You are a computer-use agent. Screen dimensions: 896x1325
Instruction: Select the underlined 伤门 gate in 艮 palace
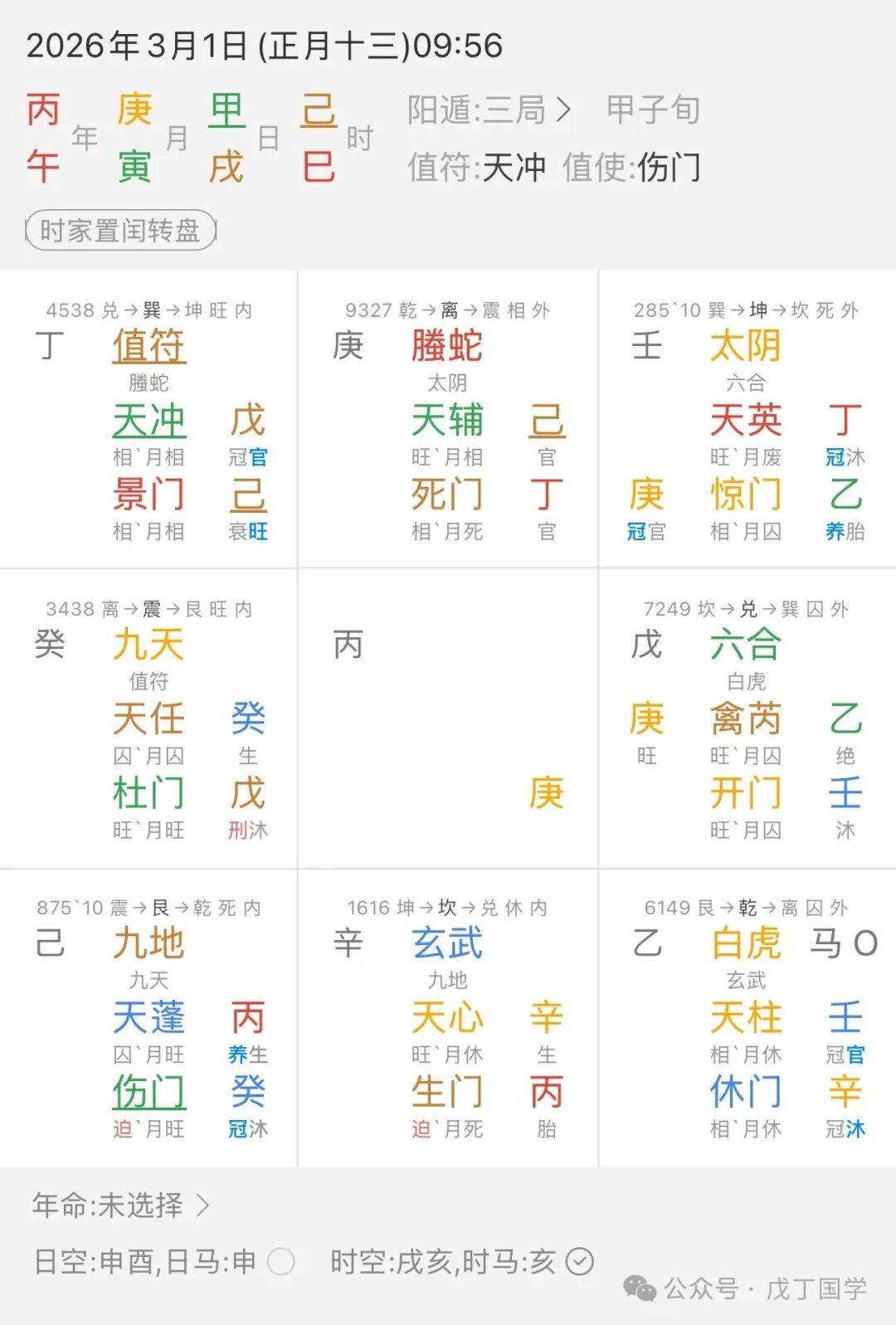(148, 1094)
